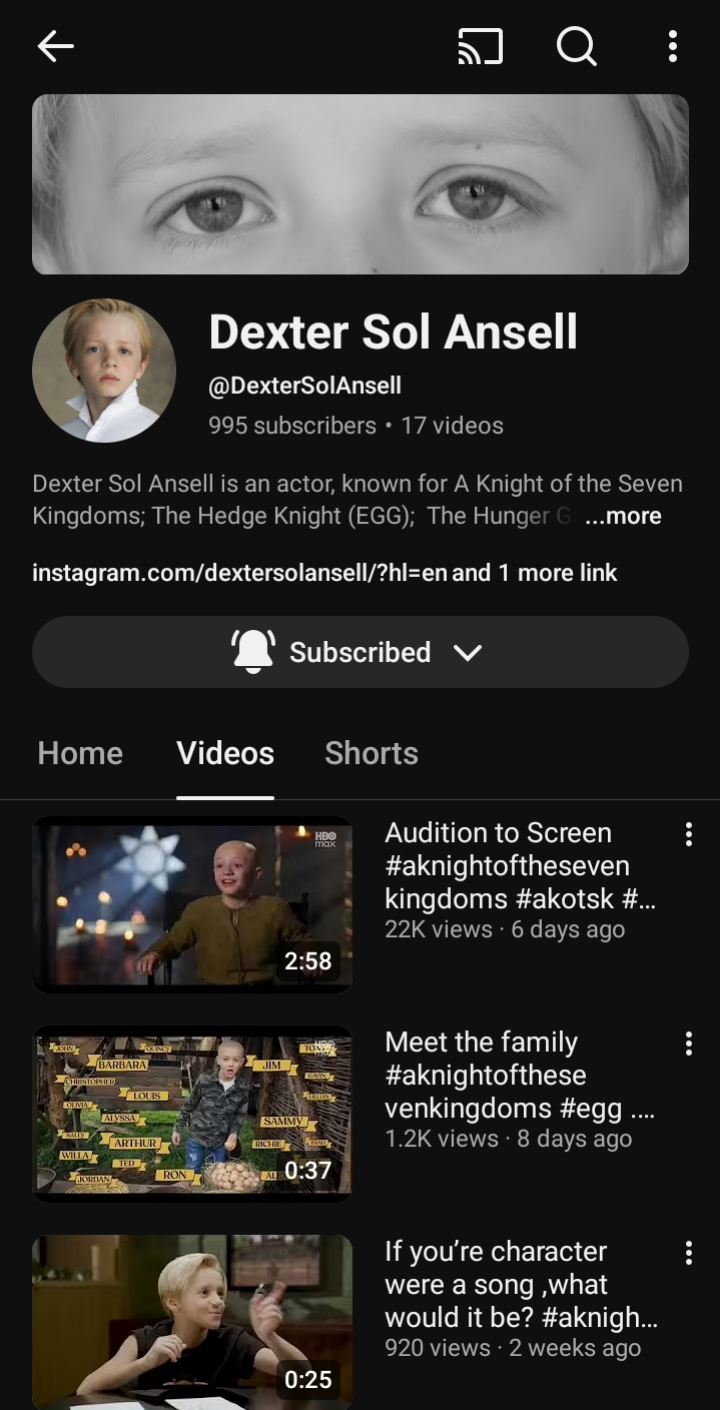
Task: Play the character song video
Action: point(192,1320)
